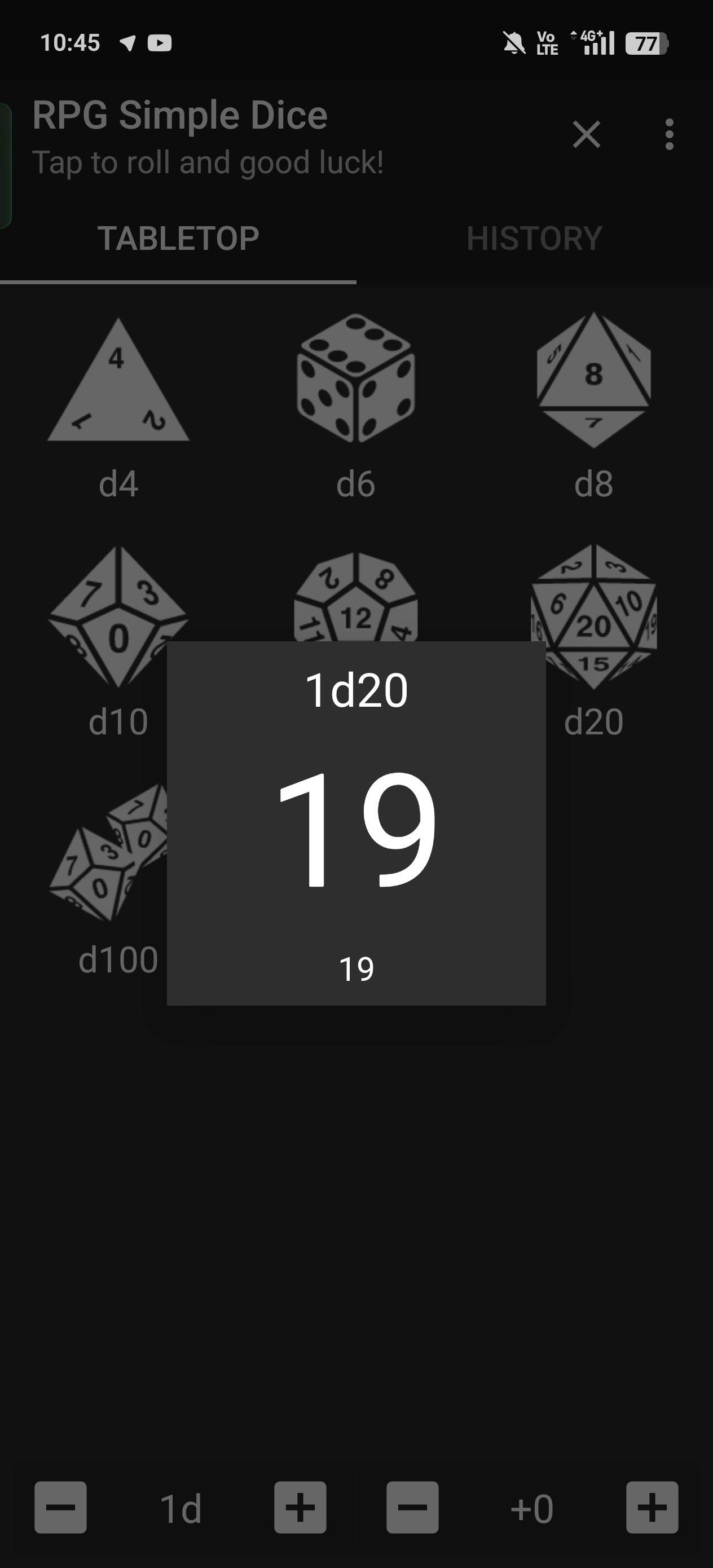
Task: Decrease the dice count next to 1d
Action: (60, 1507)
